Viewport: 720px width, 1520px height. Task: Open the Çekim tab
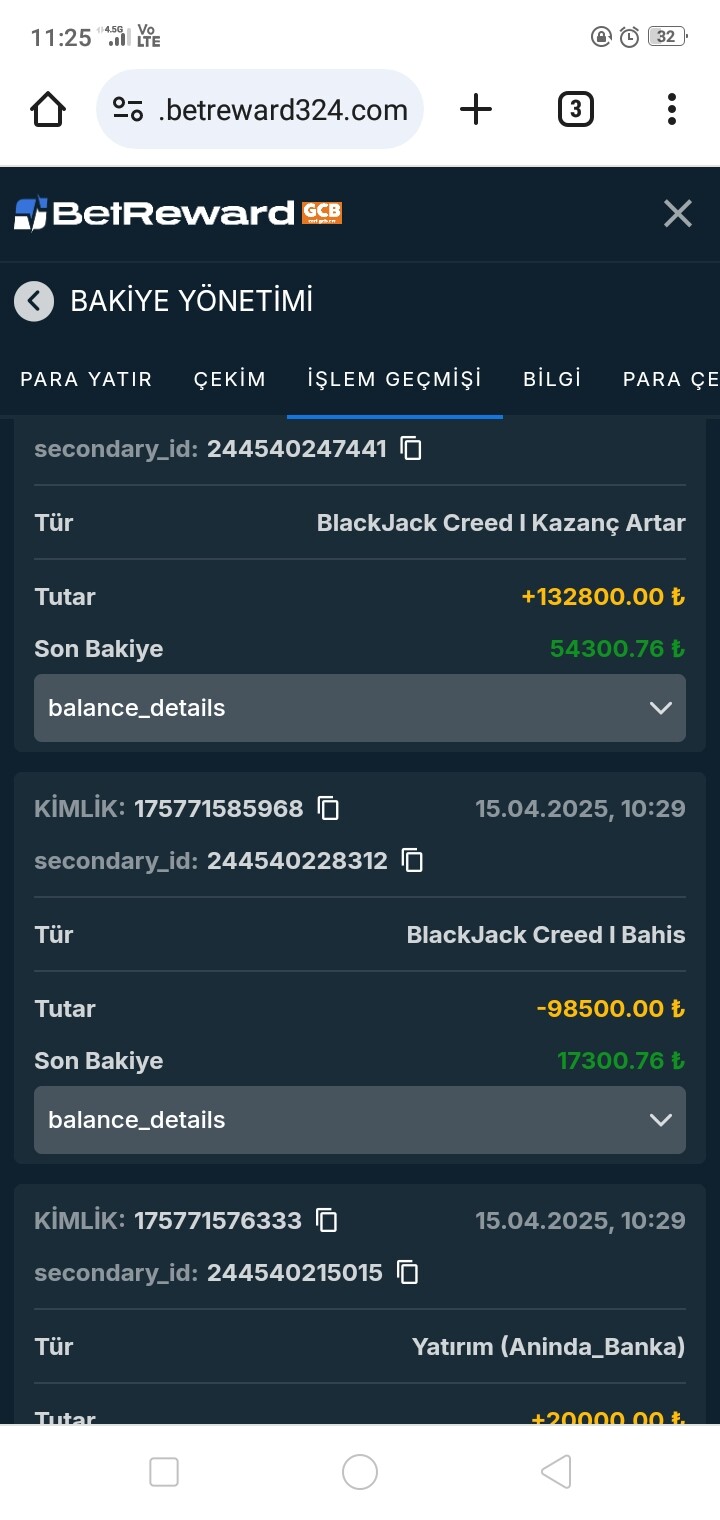(x=230, y=379)
